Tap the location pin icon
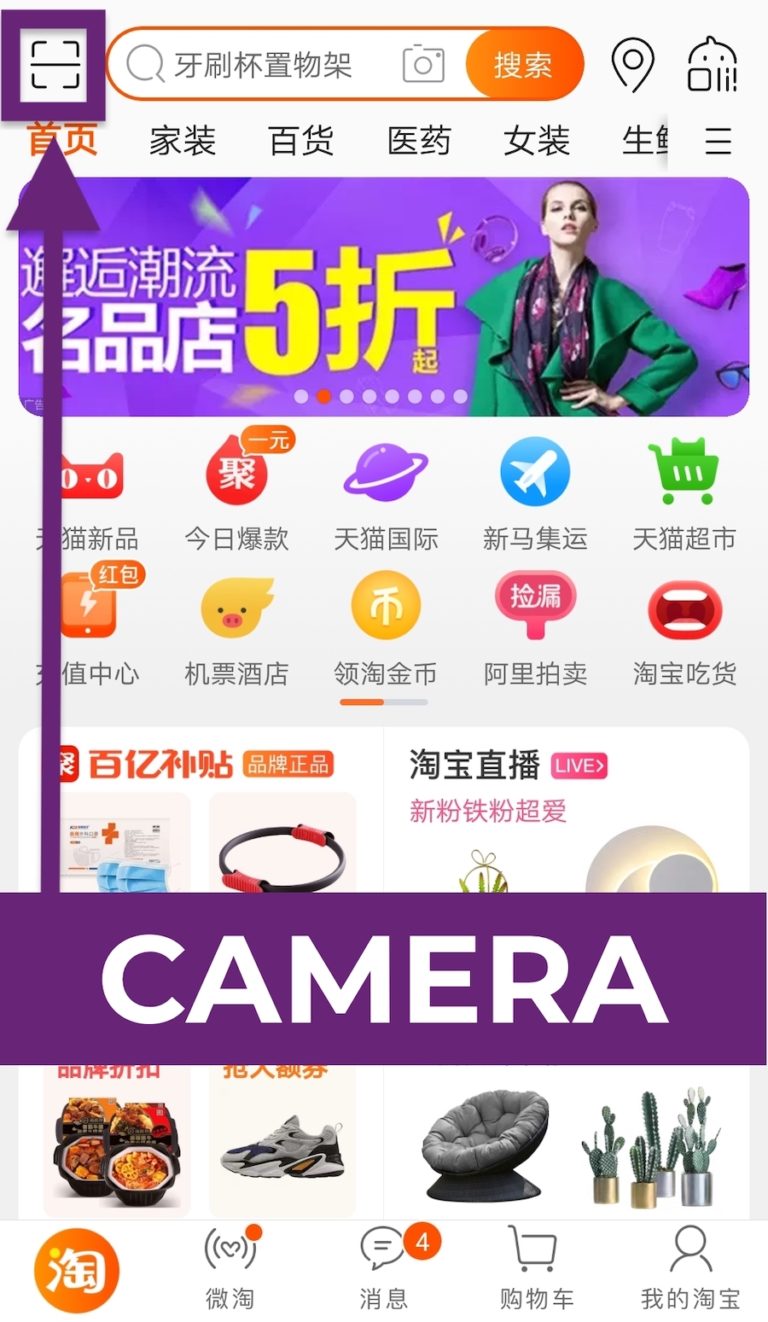Image resolution: width=768 pixels, height=1322 pixels. pos(633,63)
